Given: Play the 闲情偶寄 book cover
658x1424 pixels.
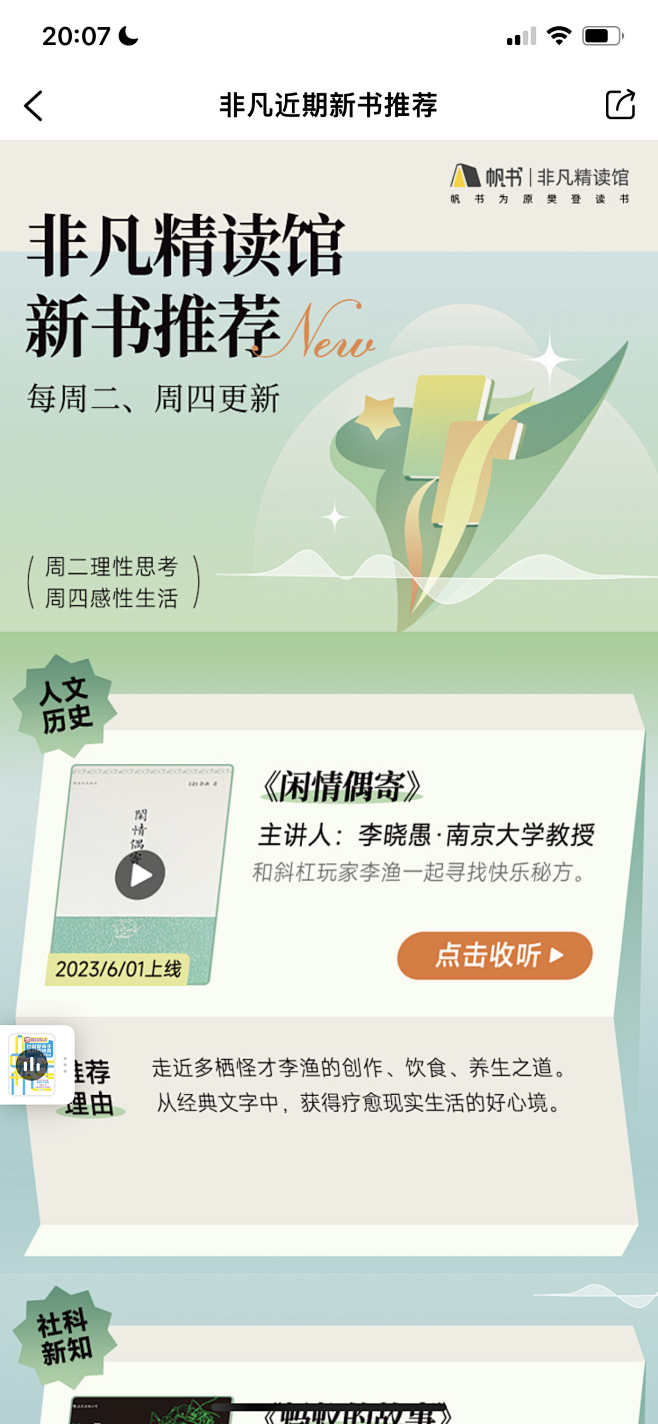Looking at the screenshot, I should pyautogui.click(x=140, y=876).
